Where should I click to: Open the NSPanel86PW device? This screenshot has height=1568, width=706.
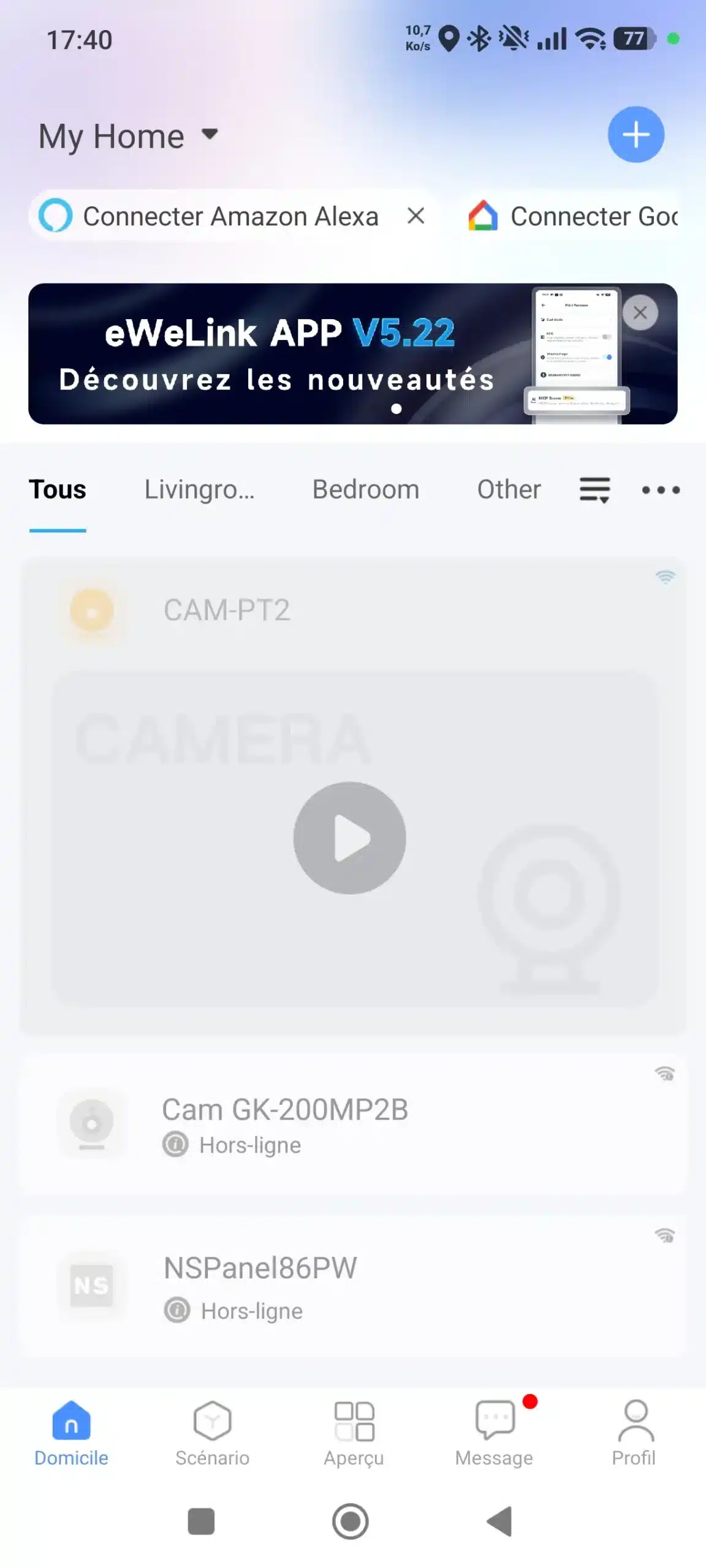(352, 1286)
